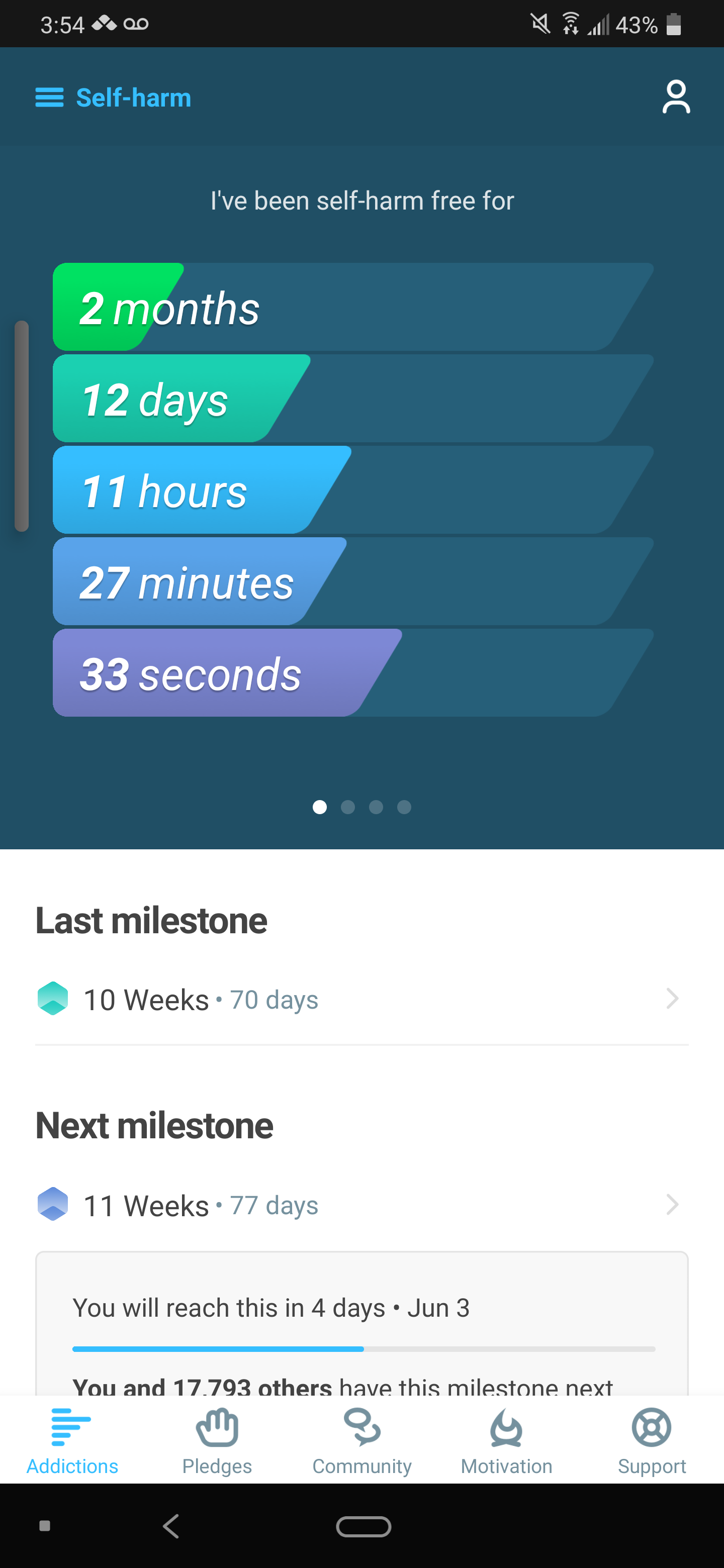Switch to the Pledges tab
The width and height of the screenshot is (724, 1568).
217,1440
